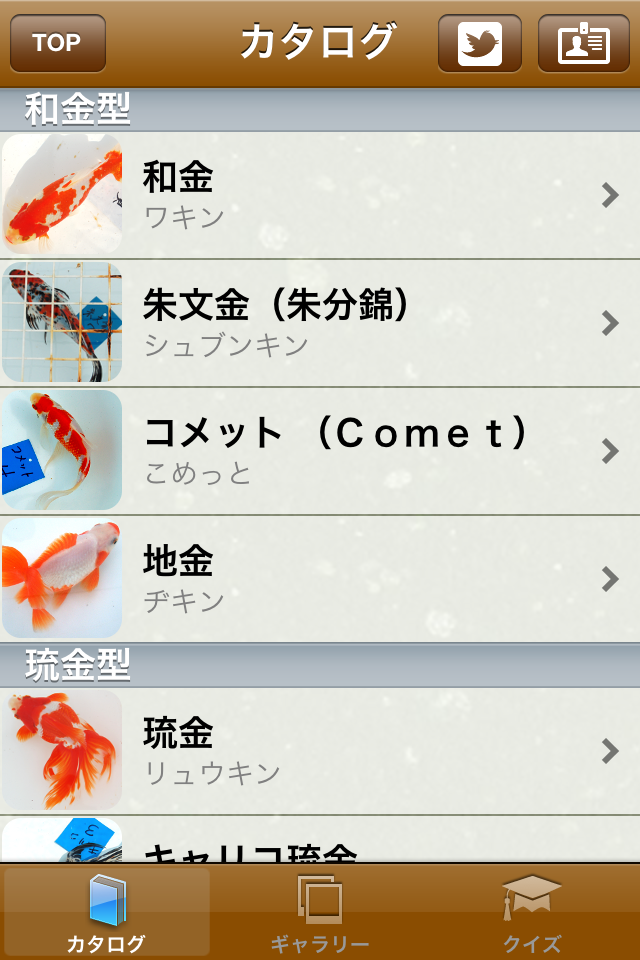
Task: Select the コメット (Comet) row
Action: tap(320, 451)
